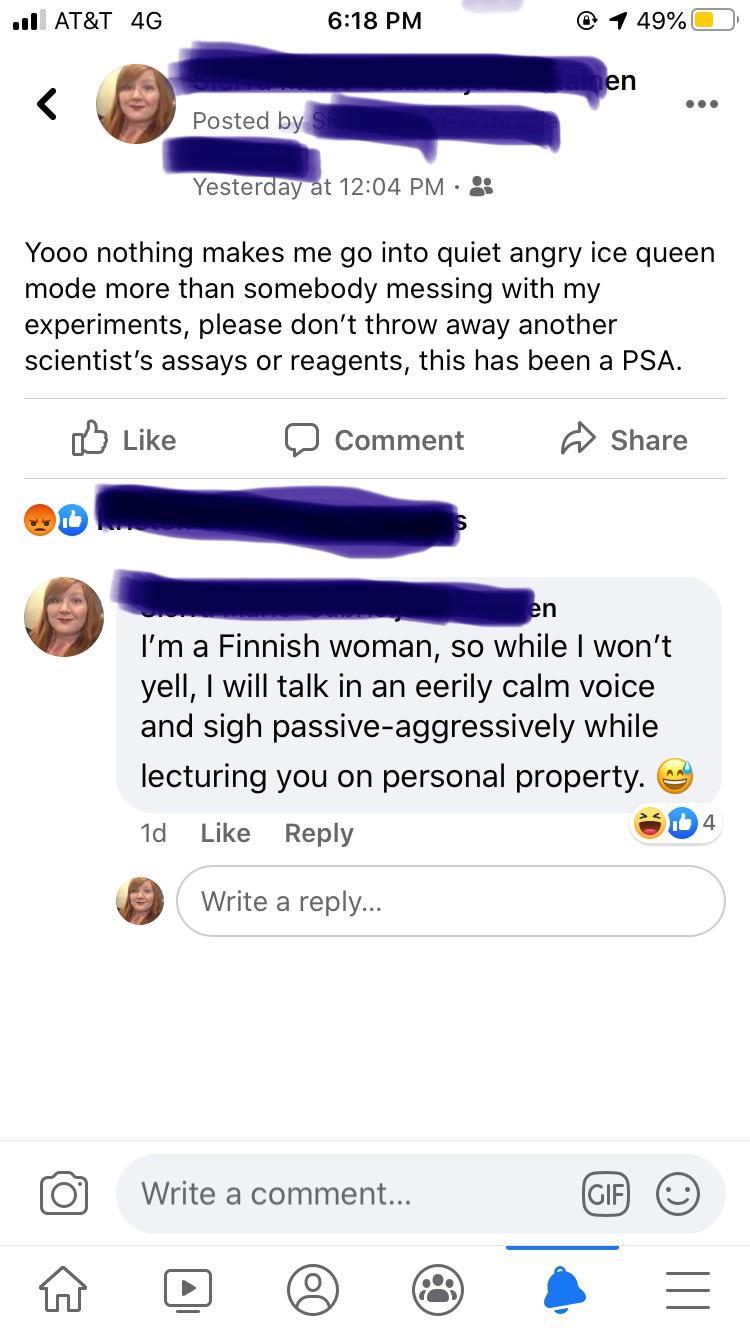750x1334 pixels.
Task: Switch to the Groups tab
Action: pyautogui.click(x=437, y=1289)
